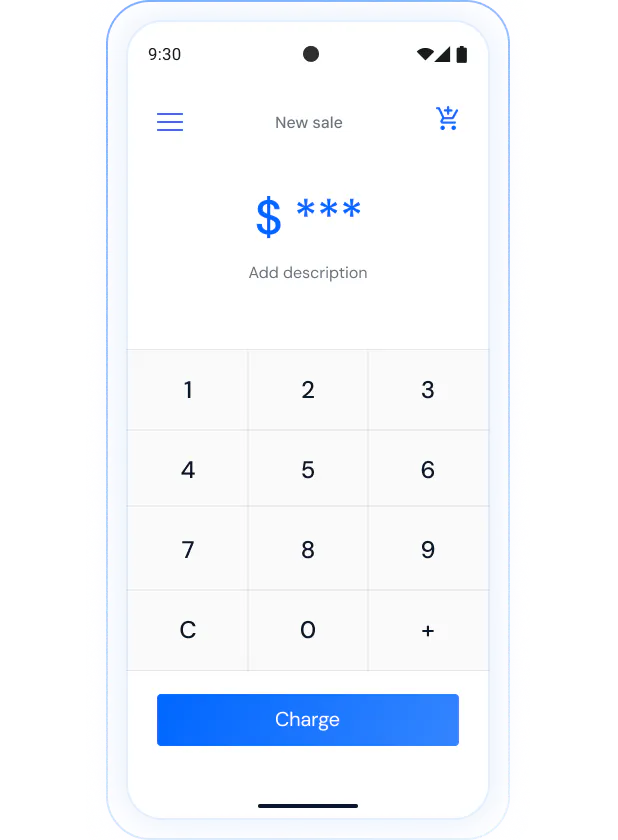Screen dimensions: 618x840
Task: Open the add-to-cart icon
Action: click(447, 119)
